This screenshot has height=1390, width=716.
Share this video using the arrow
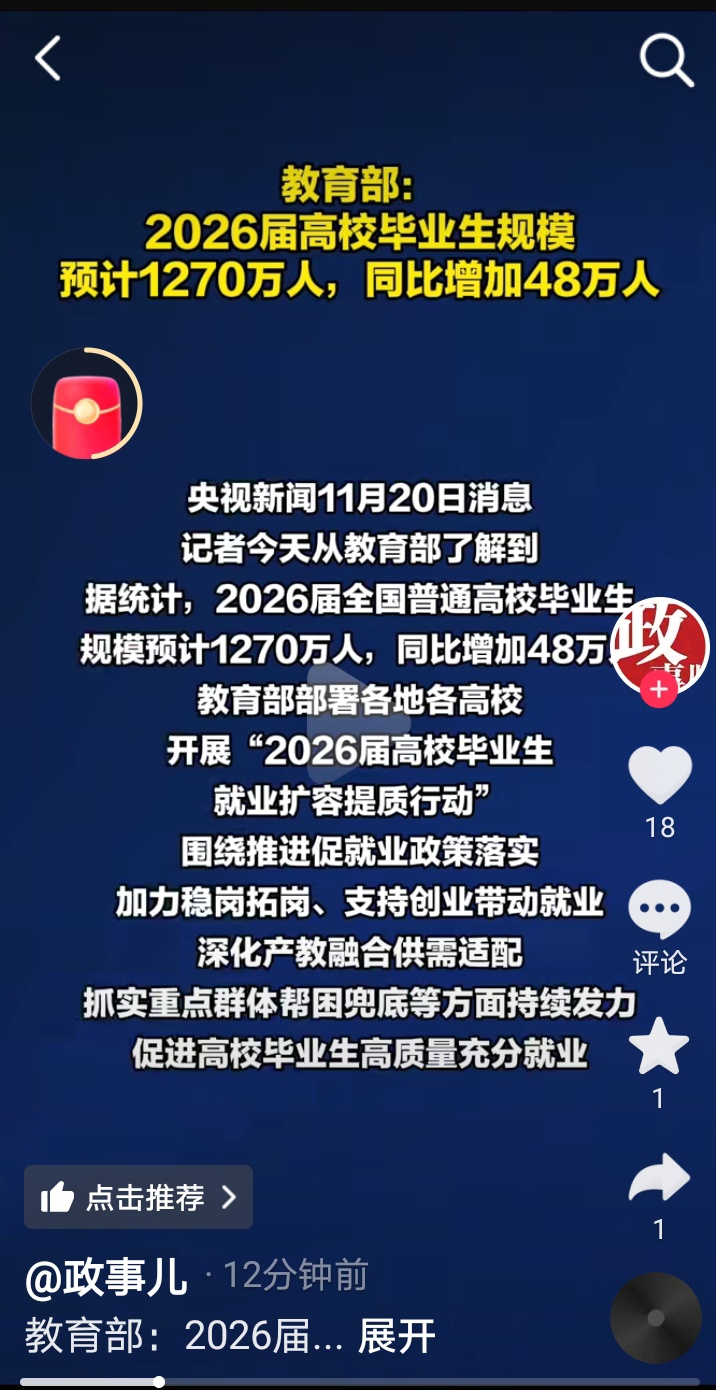659,1179
